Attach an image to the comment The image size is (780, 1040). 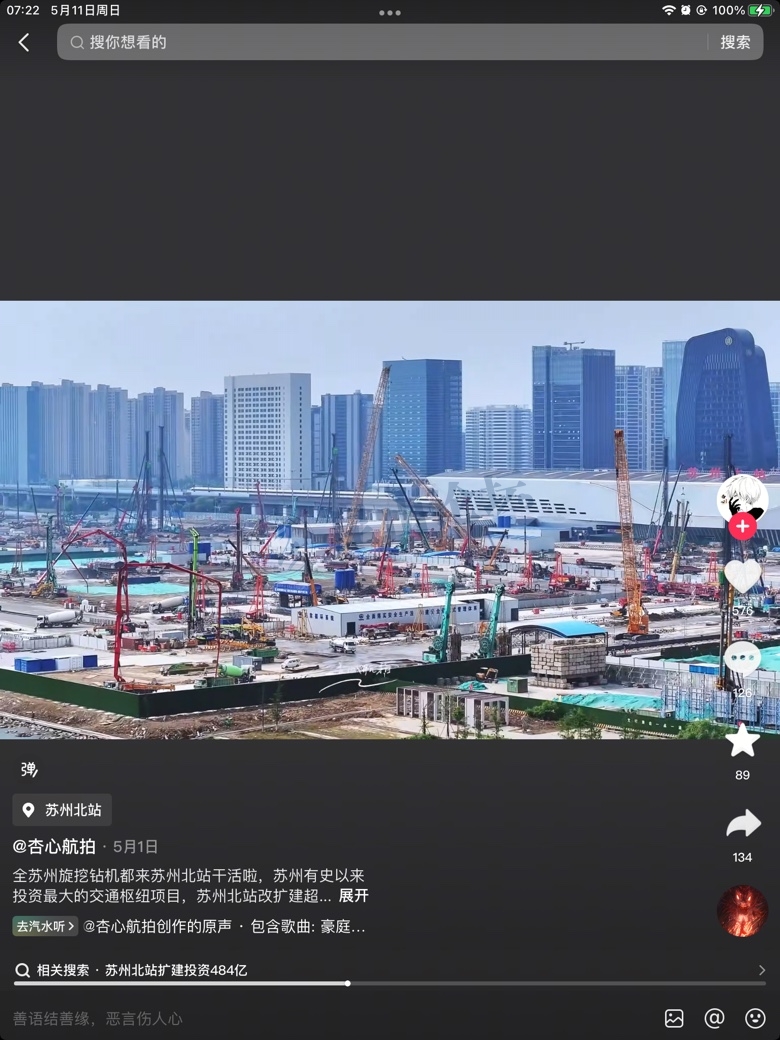(x=674, y=1018)
